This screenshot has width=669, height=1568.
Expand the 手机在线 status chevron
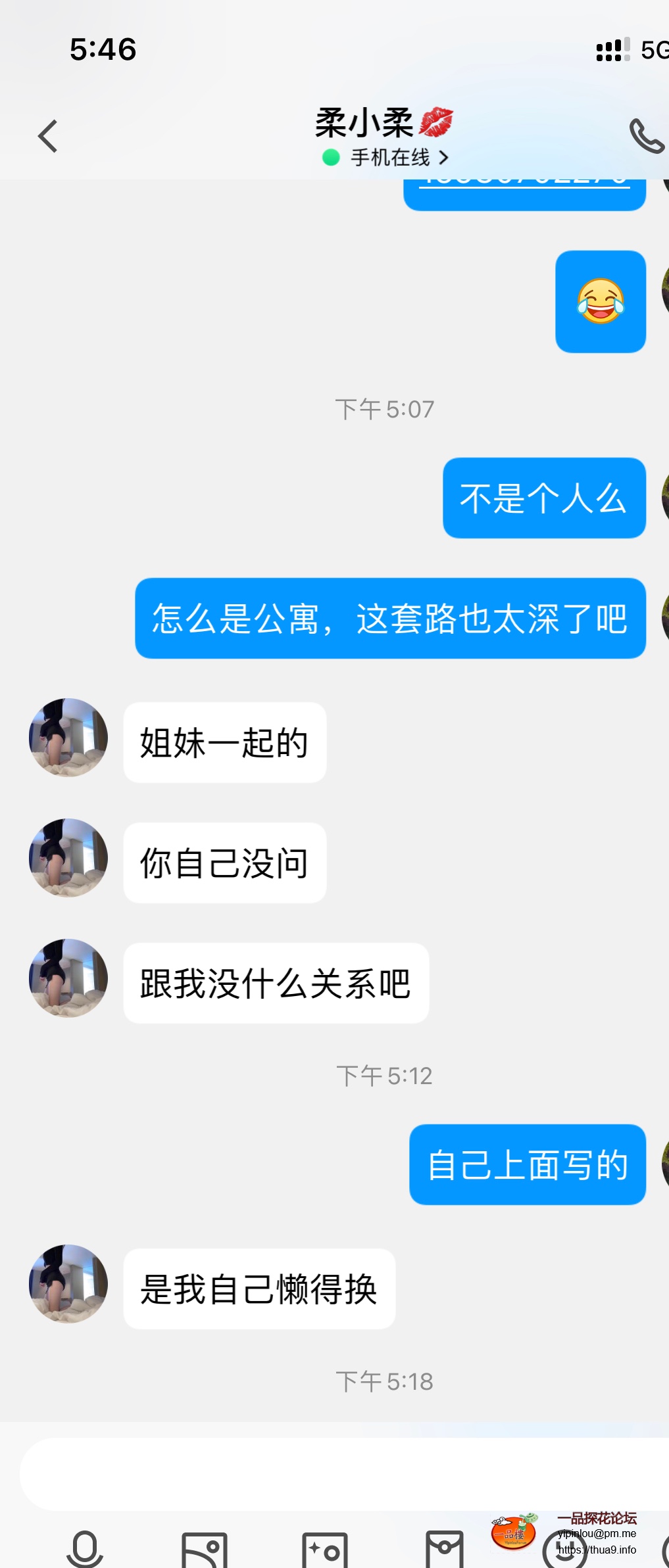coord(445,158)
